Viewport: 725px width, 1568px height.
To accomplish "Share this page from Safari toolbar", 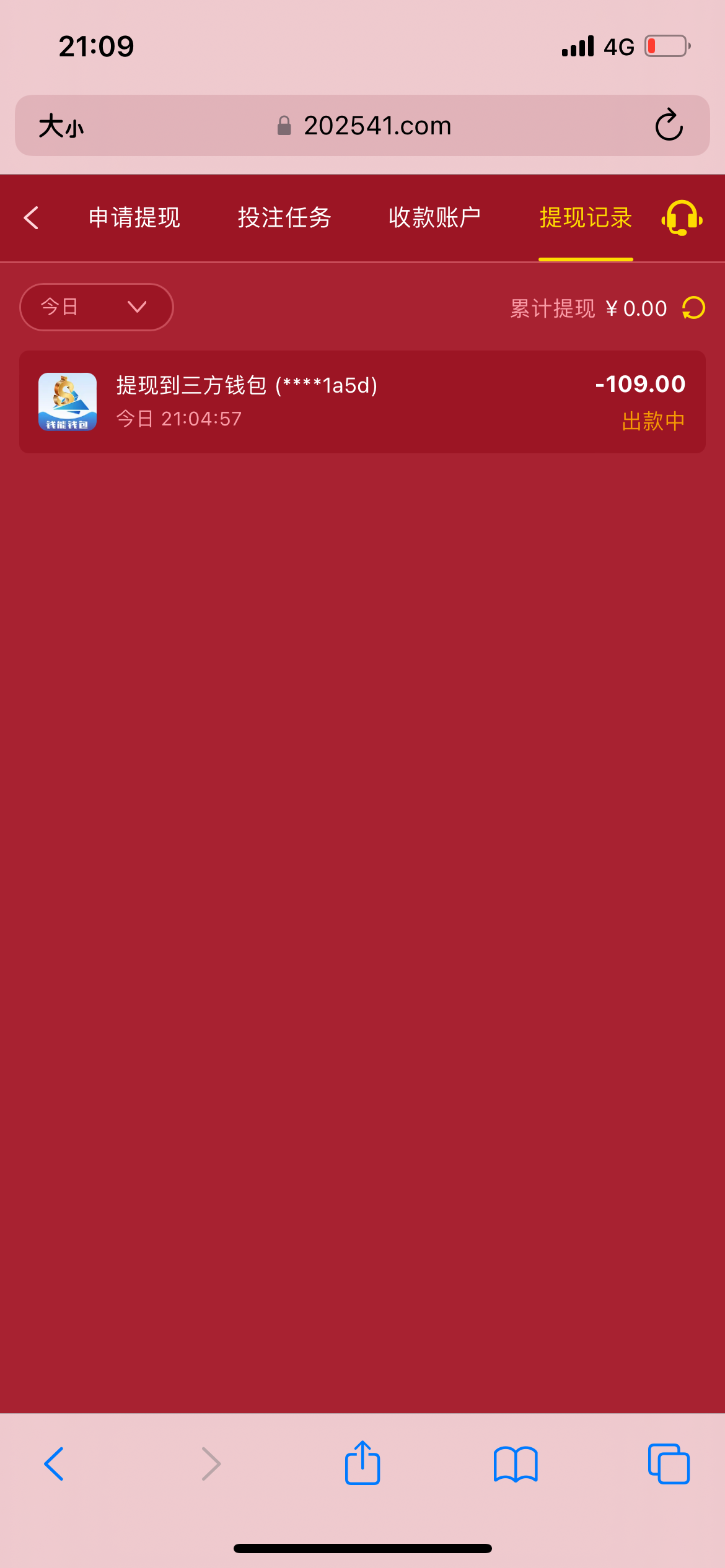I will [x=362, y=1463].
